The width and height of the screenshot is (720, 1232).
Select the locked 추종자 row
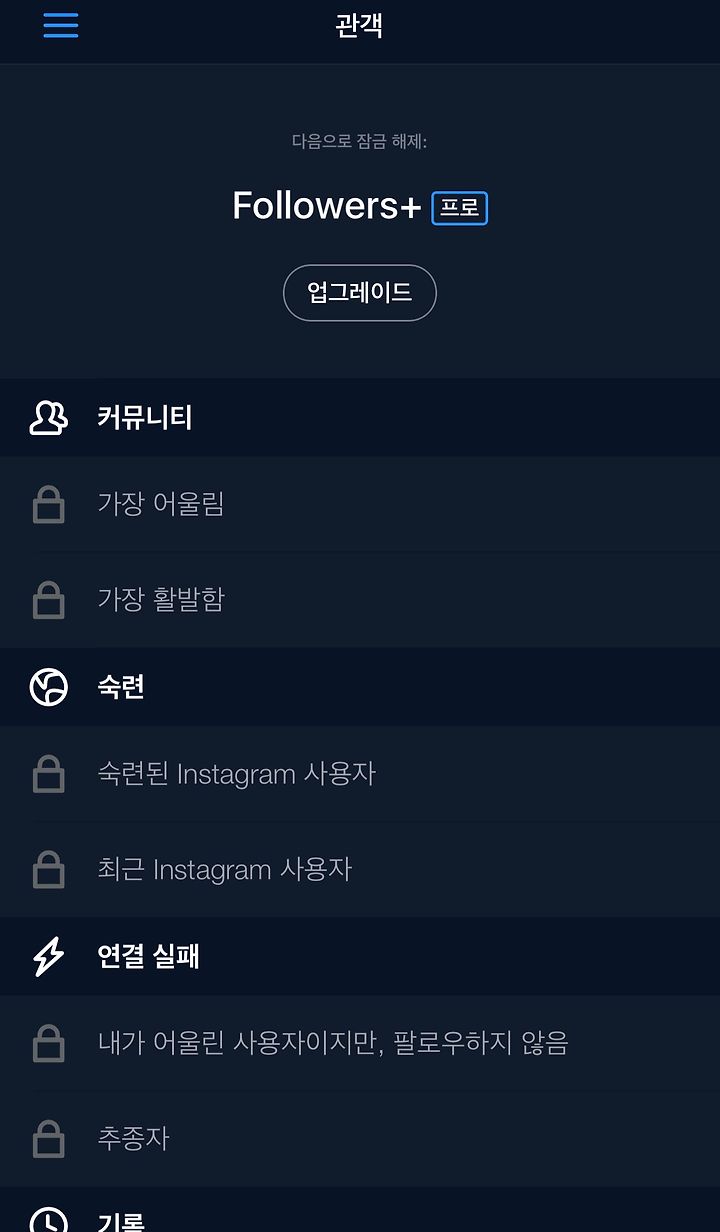coord(360,1139)
